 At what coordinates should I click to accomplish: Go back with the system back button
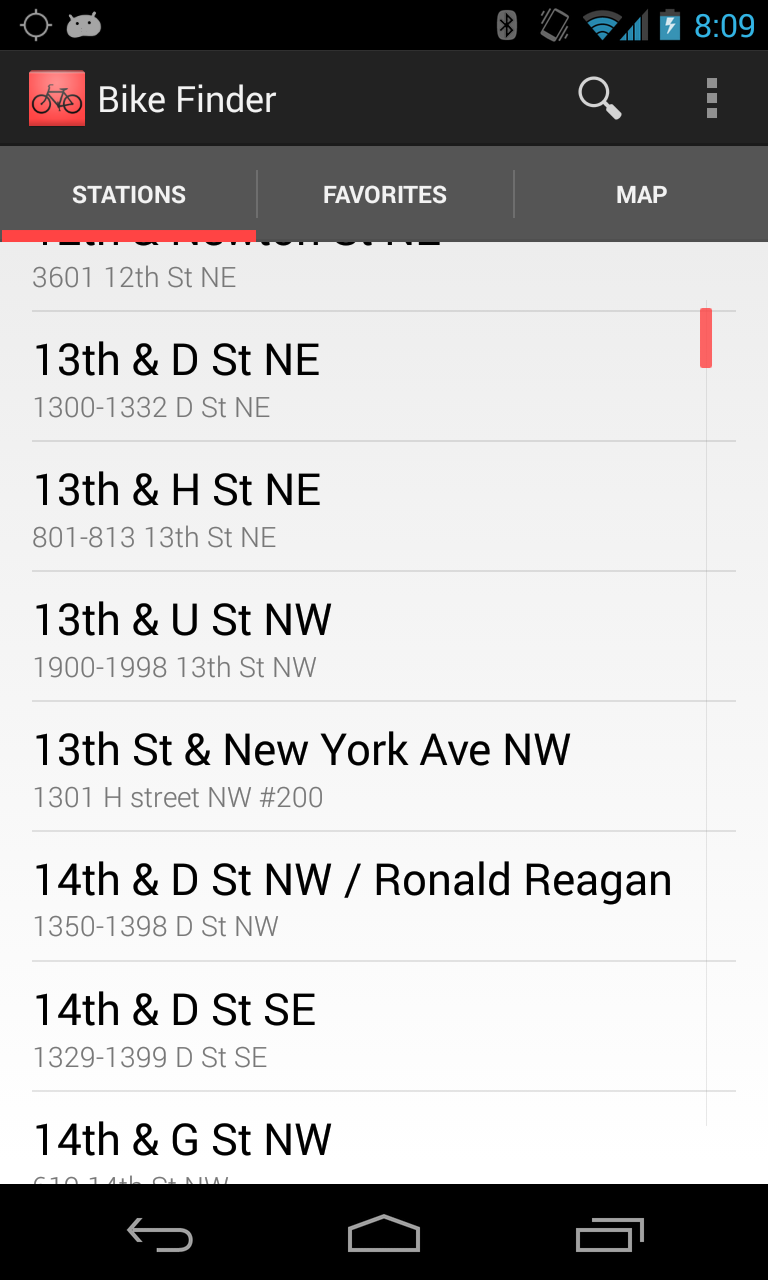click(x=160, y=1235)
